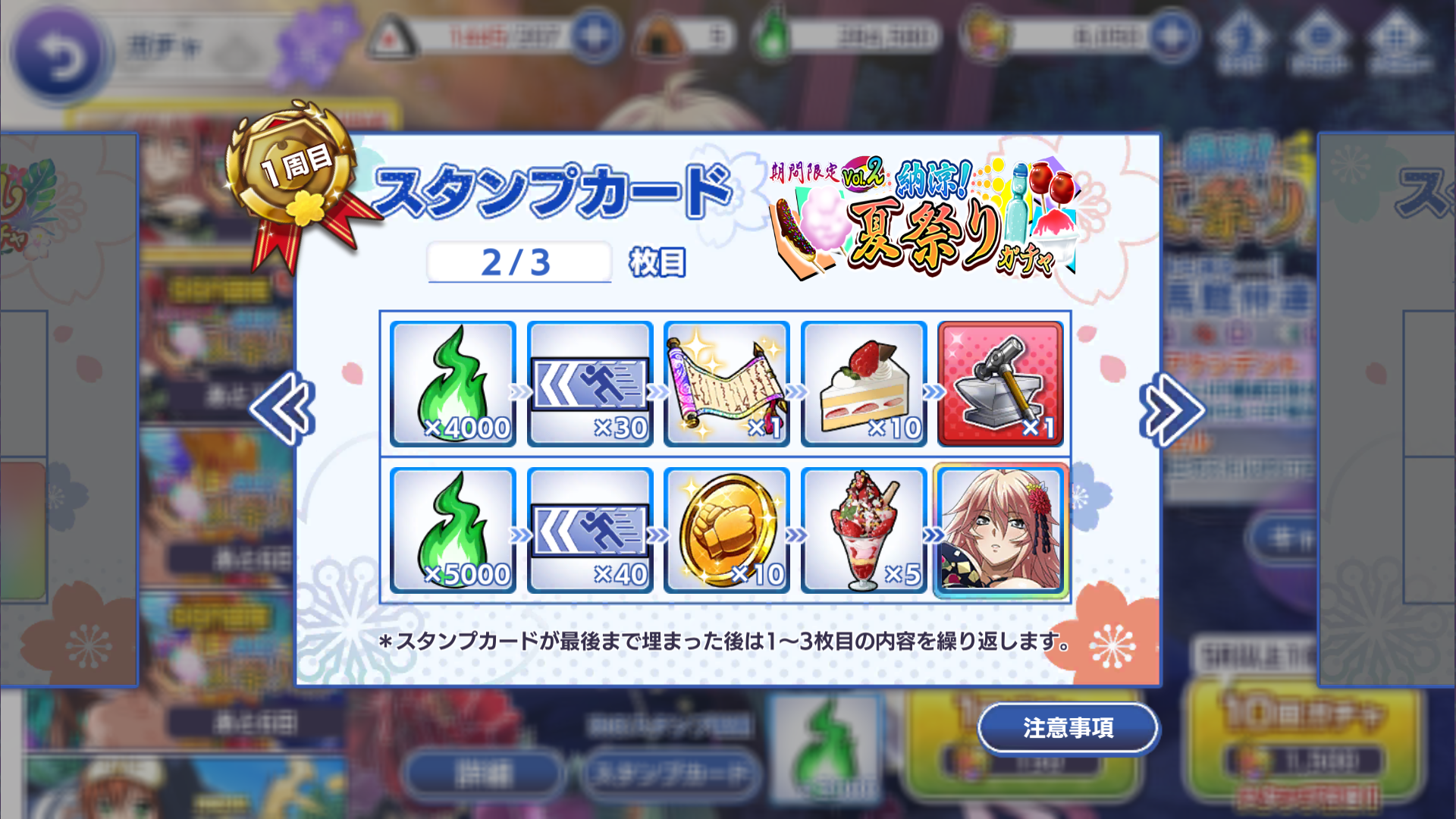
Task: View the skip ticket ×40 reward
Action: (x=590, y=530)
